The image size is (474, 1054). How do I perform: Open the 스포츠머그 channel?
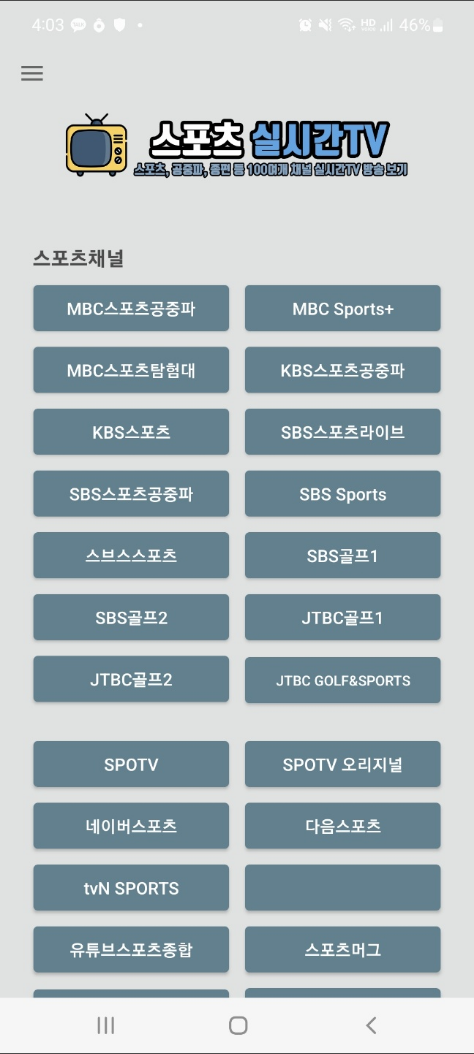pos(343,950)
